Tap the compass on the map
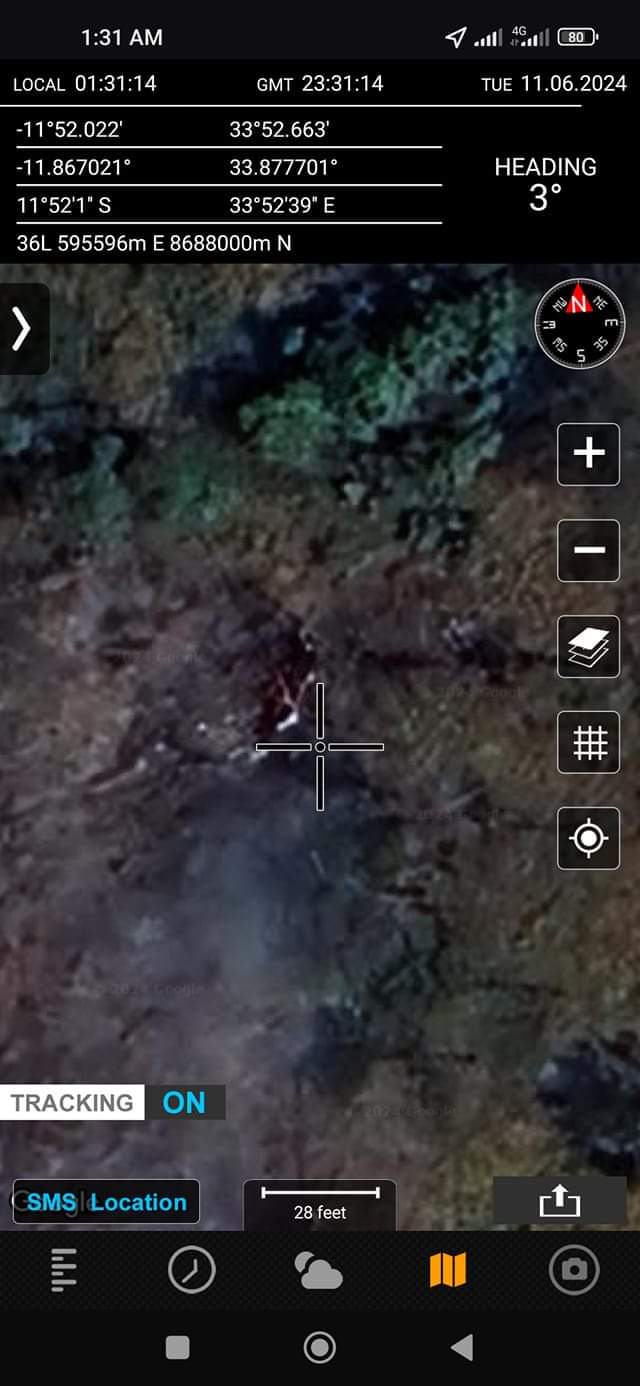Screen dimensions: 640x1386 click(x=580, y=323)
